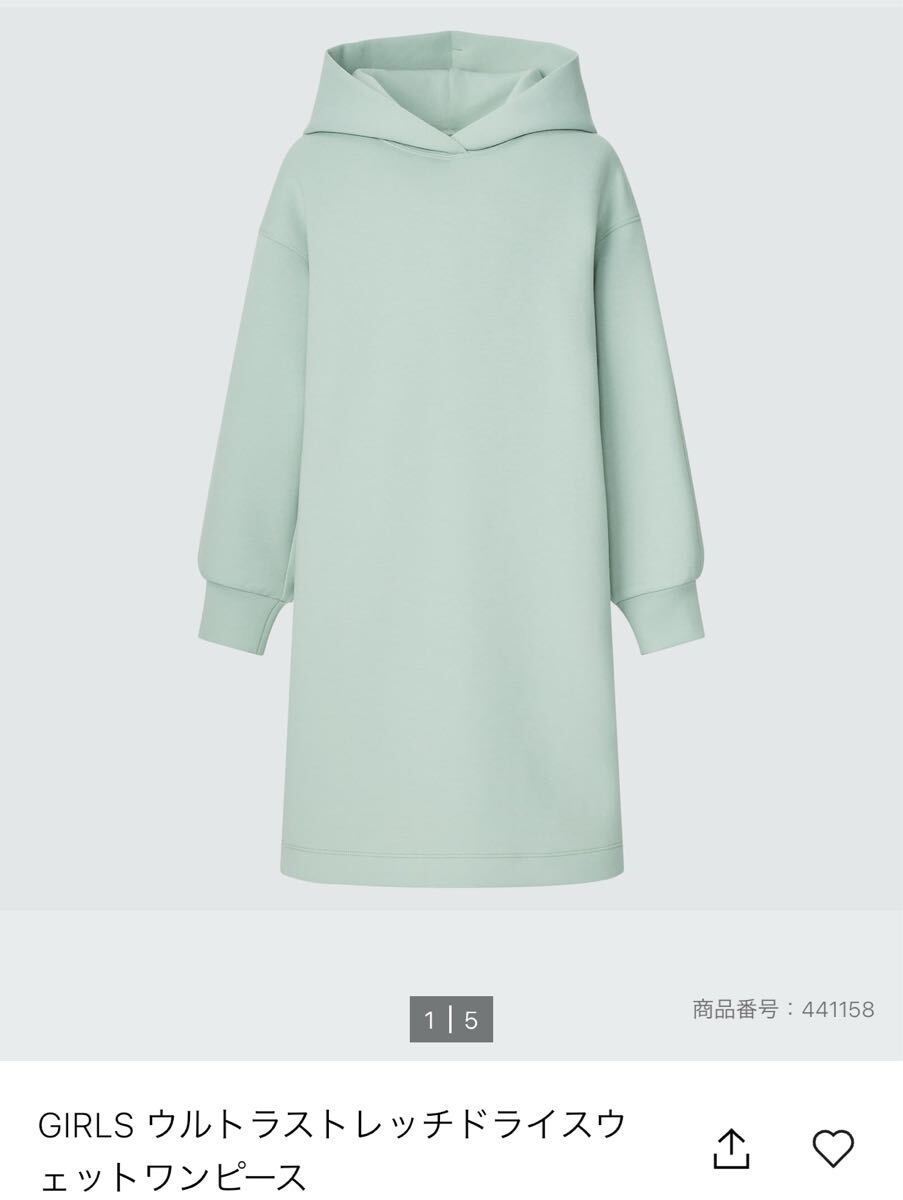
Task: Add the dress to favorites
Action: 832,1147
